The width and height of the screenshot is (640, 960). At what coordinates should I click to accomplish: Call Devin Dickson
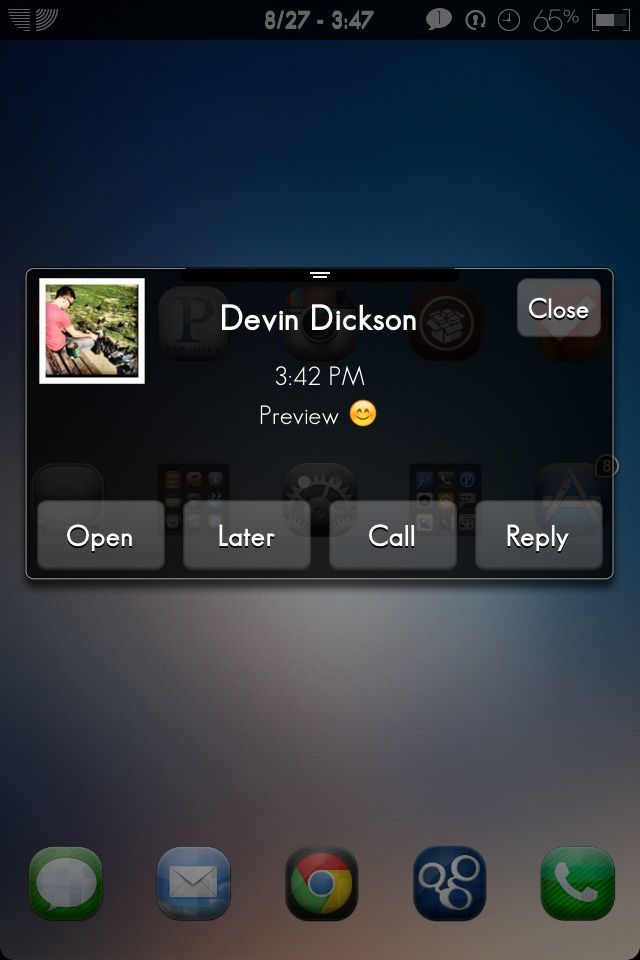click(392, 536)
